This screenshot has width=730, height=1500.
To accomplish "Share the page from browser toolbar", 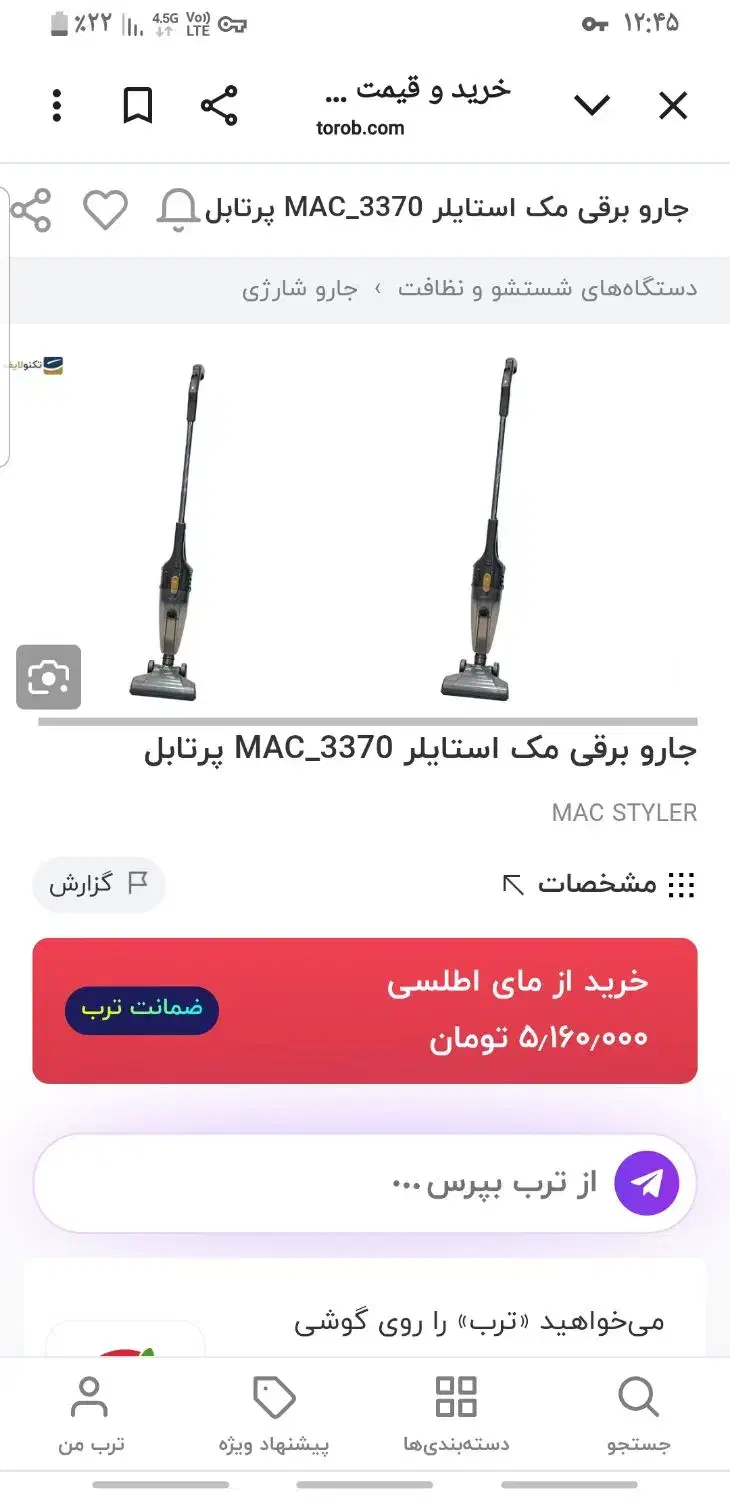I will [219, 105].
